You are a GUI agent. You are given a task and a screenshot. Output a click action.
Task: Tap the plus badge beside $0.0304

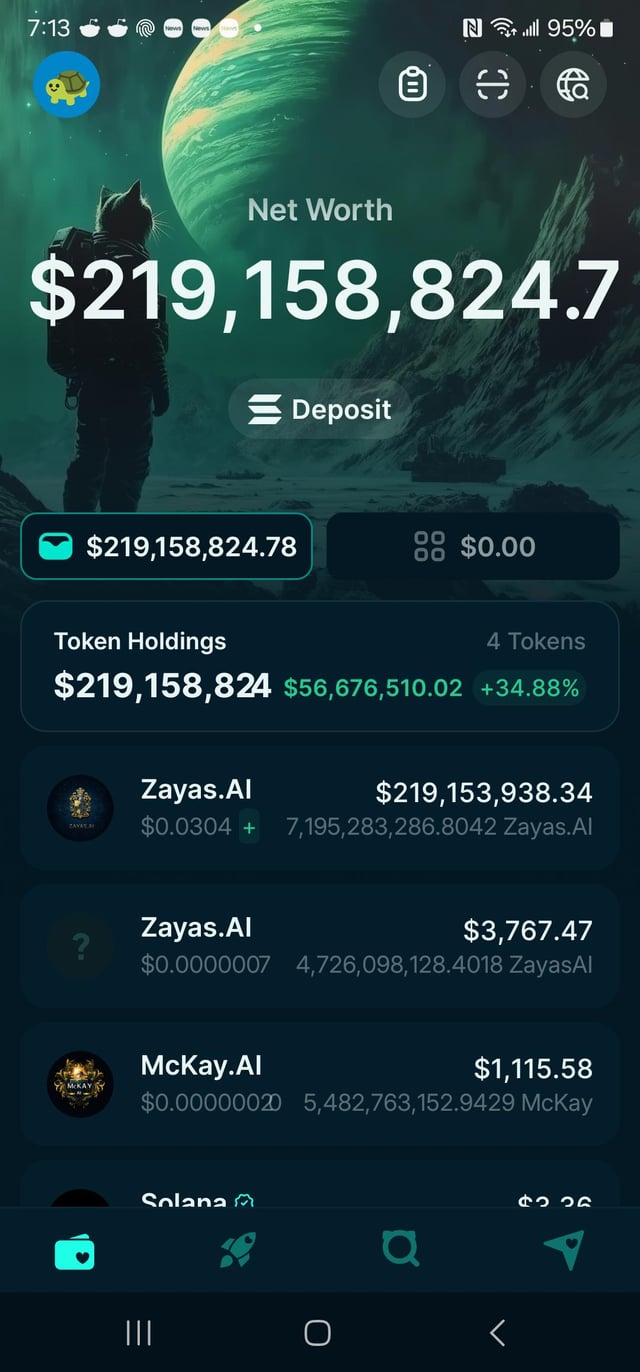(x=248, y=828)
